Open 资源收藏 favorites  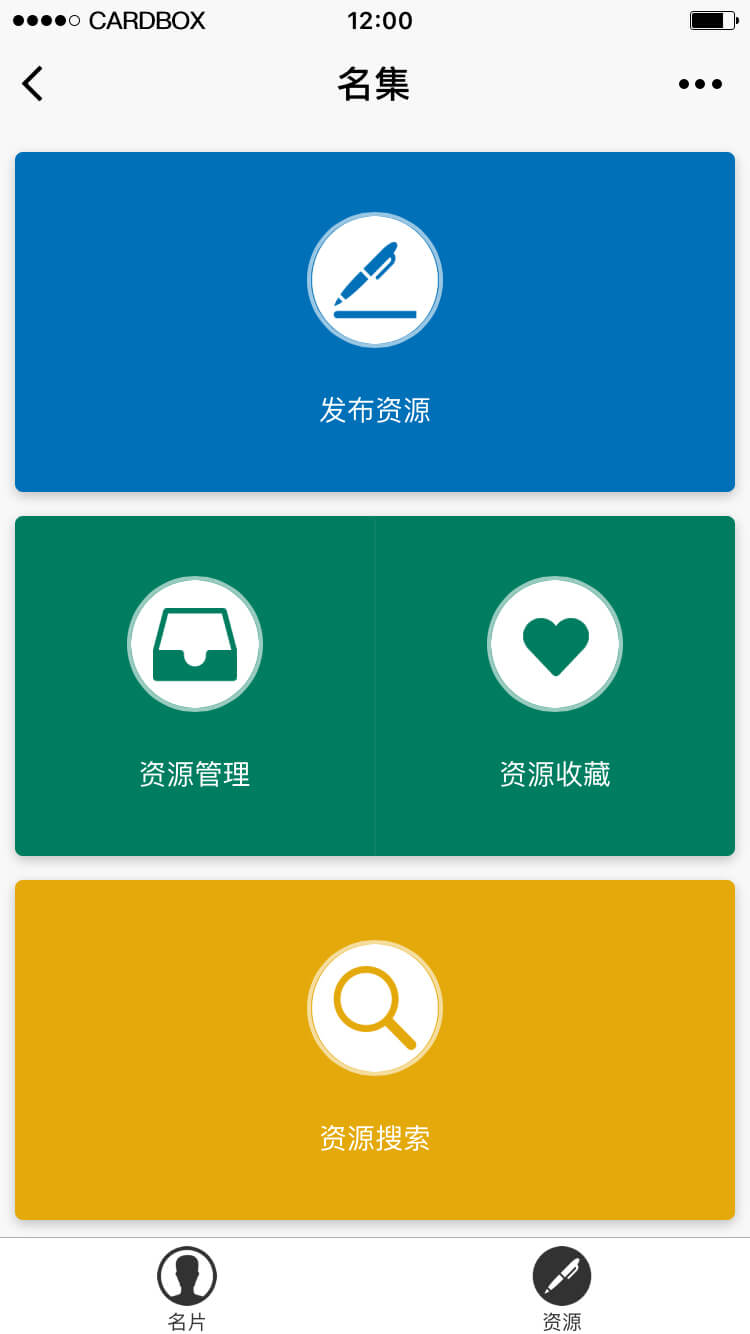click(x=555, y=686)
